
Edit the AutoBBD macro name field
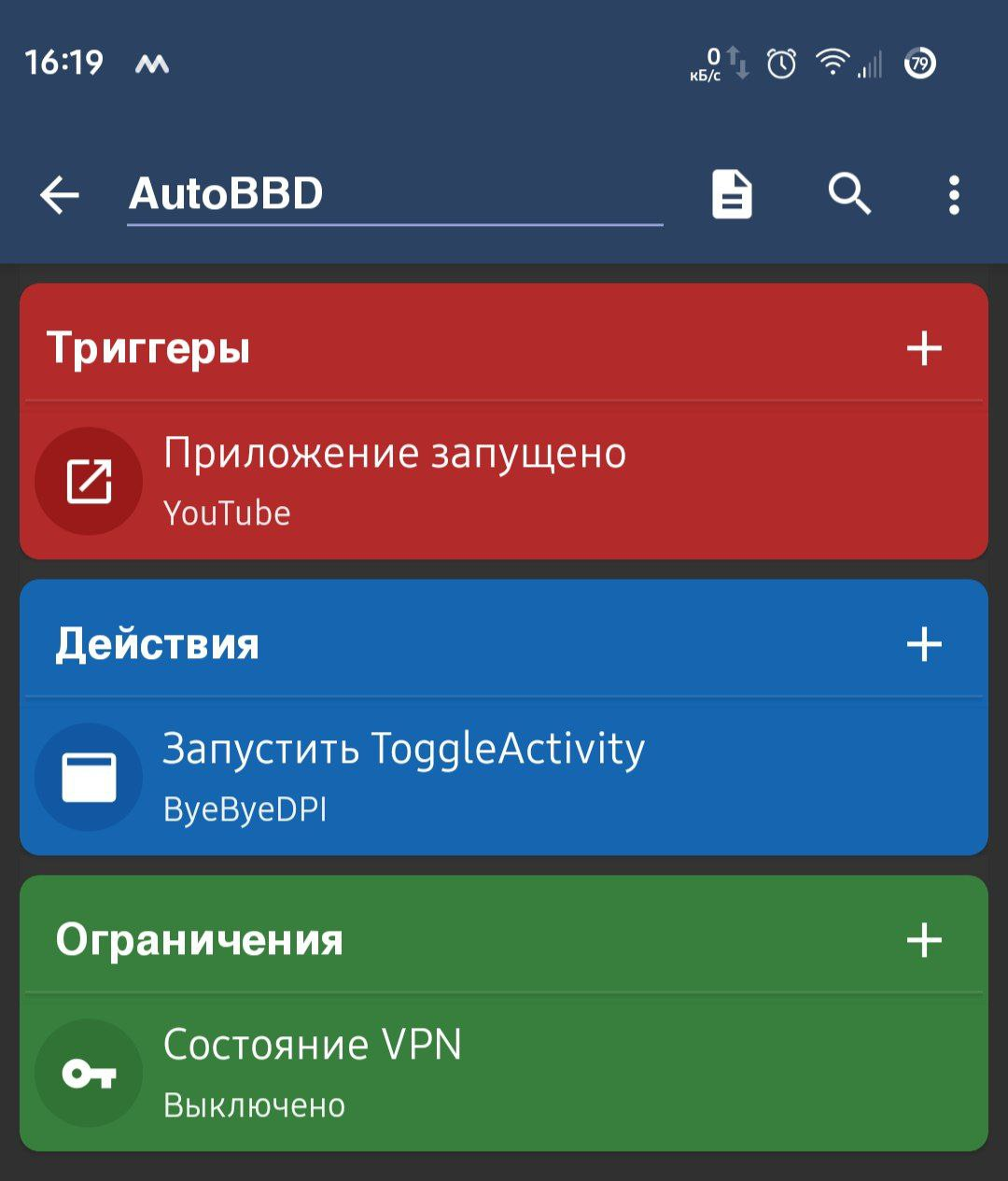[x=394, y=194]
